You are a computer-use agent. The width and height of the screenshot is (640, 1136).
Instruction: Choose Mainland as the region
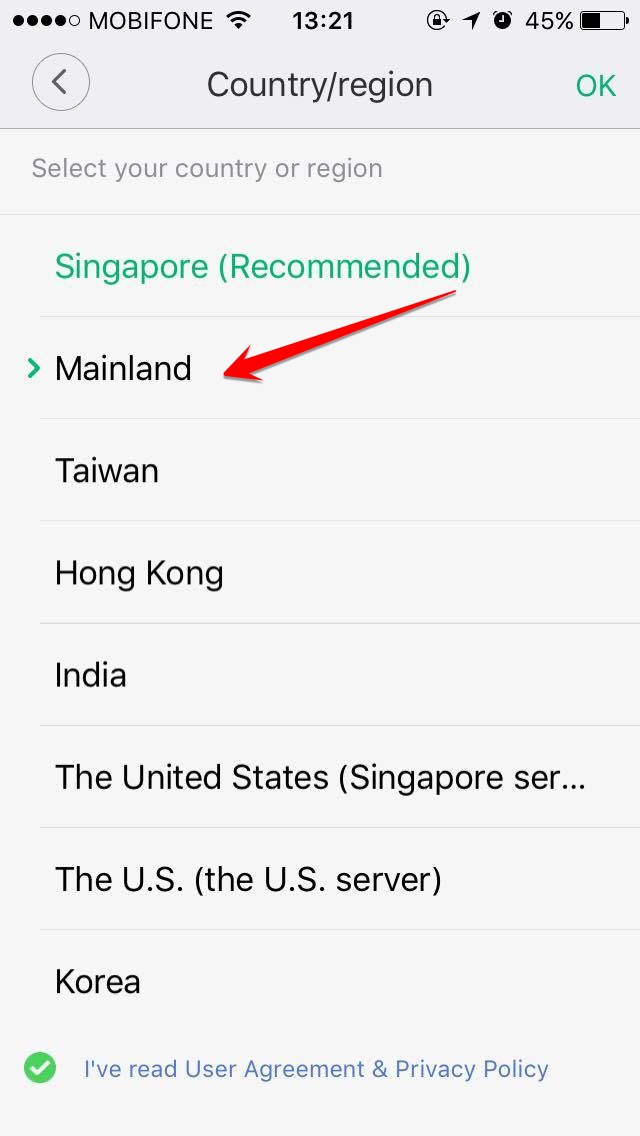320,368
